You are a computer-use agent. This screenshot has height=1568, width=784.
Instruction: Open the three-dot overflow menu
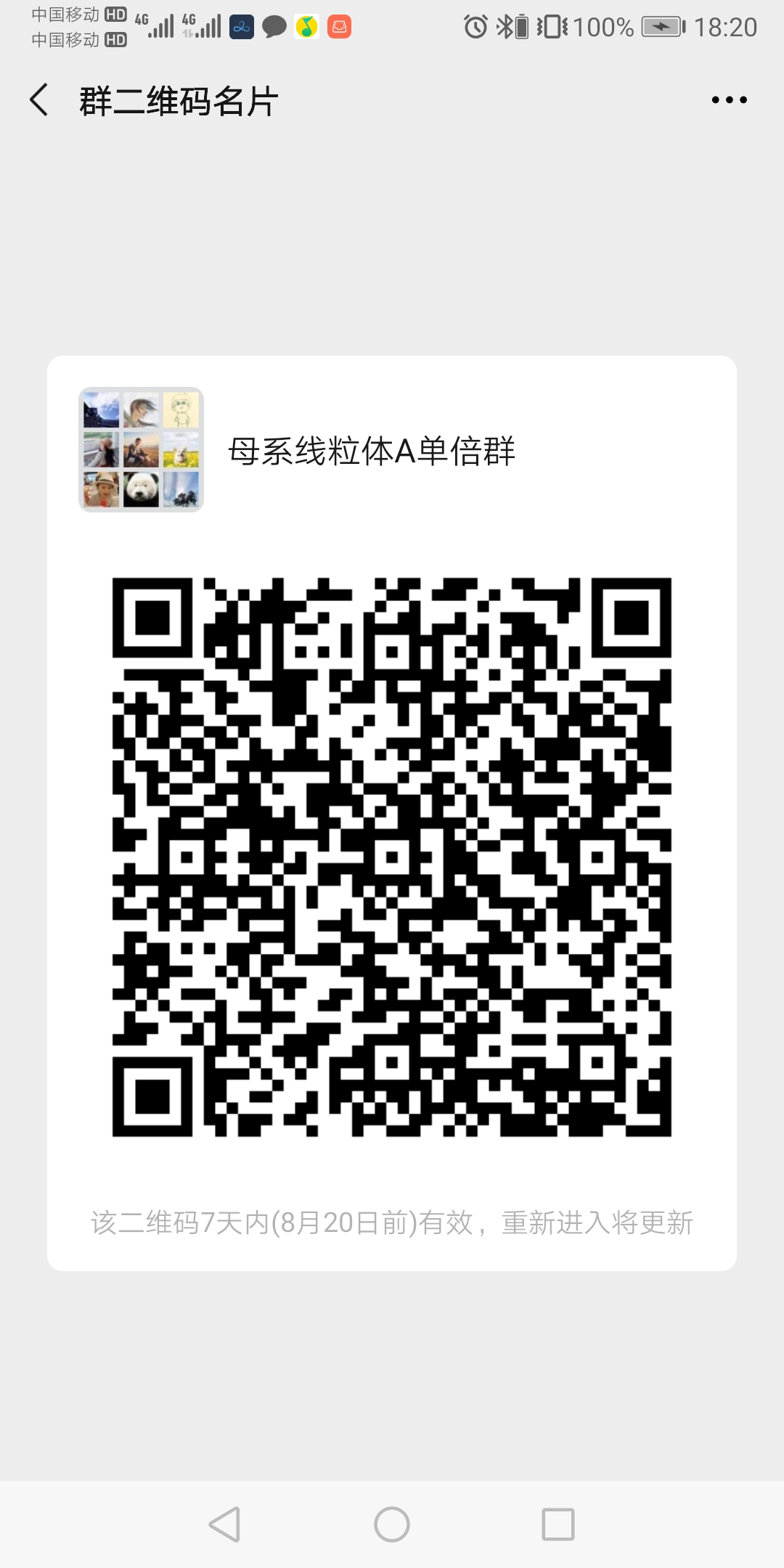pyautogui.click(x=729, y=100)
